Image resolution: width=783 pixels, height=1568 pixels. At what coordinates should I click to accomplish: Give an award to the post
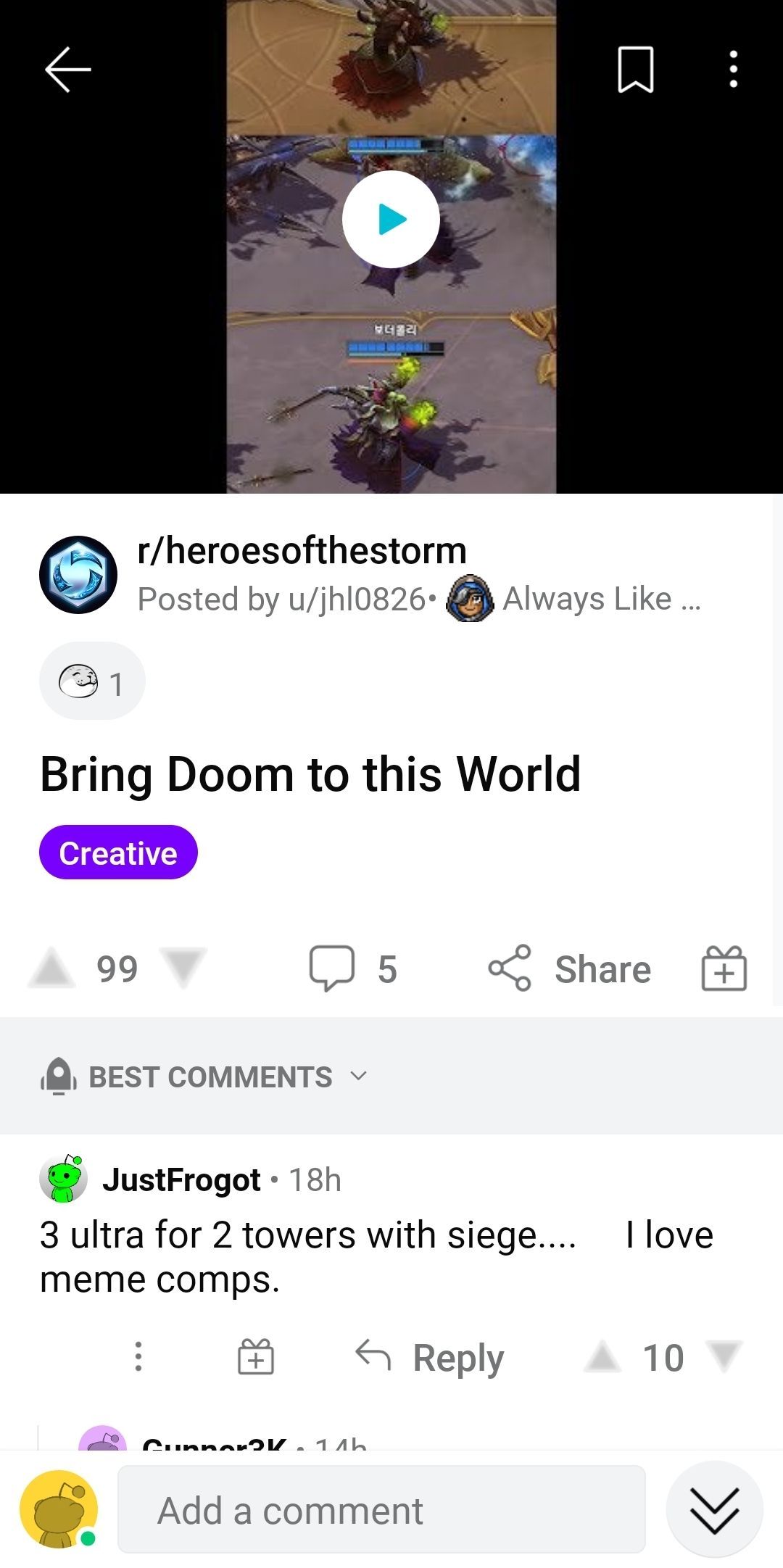[x=724, y=969]
